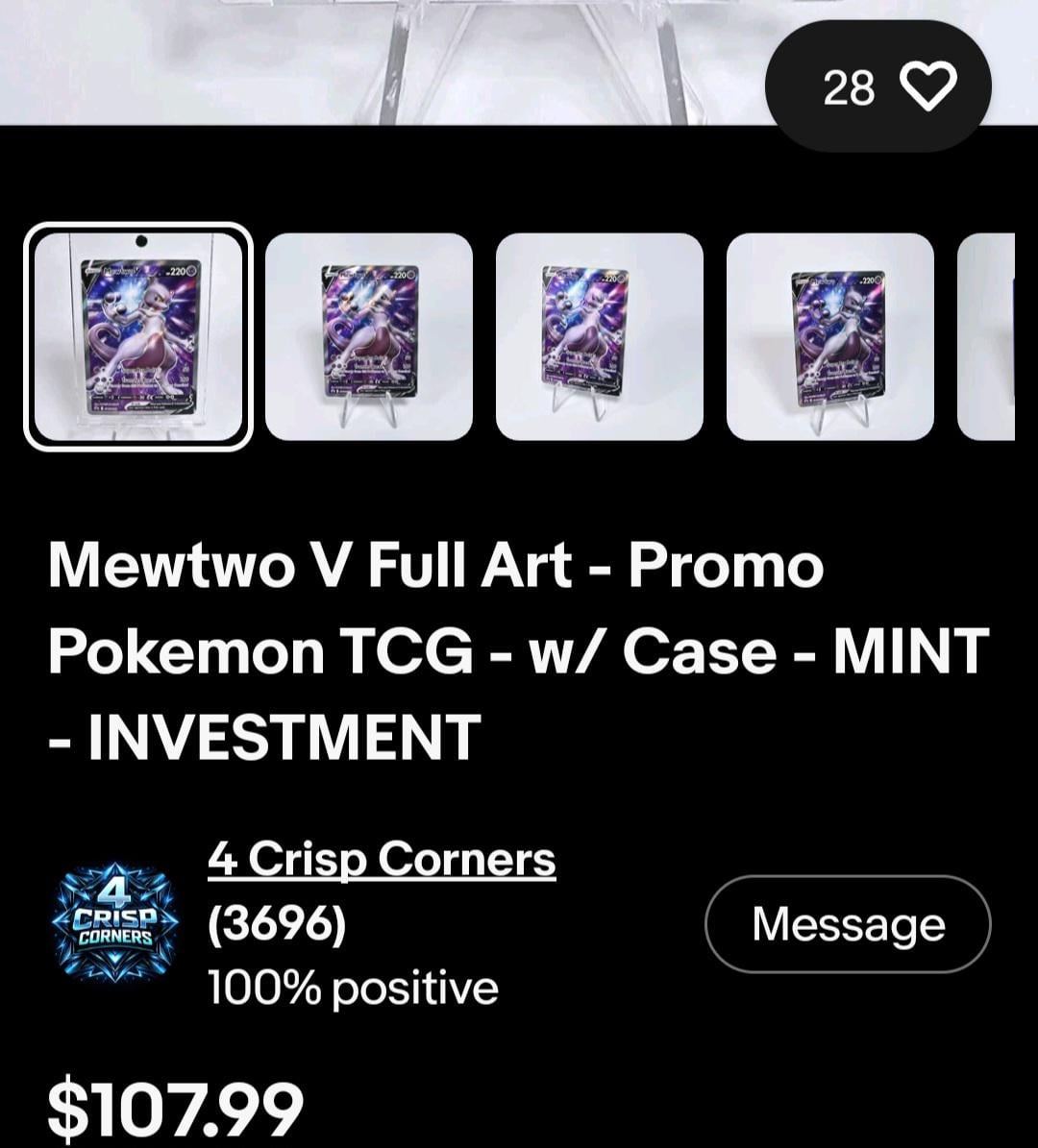This screenshot has height=1148, width=1038.
Task: Open the fourth Mewtwo card photo
Action: point(830,336)
